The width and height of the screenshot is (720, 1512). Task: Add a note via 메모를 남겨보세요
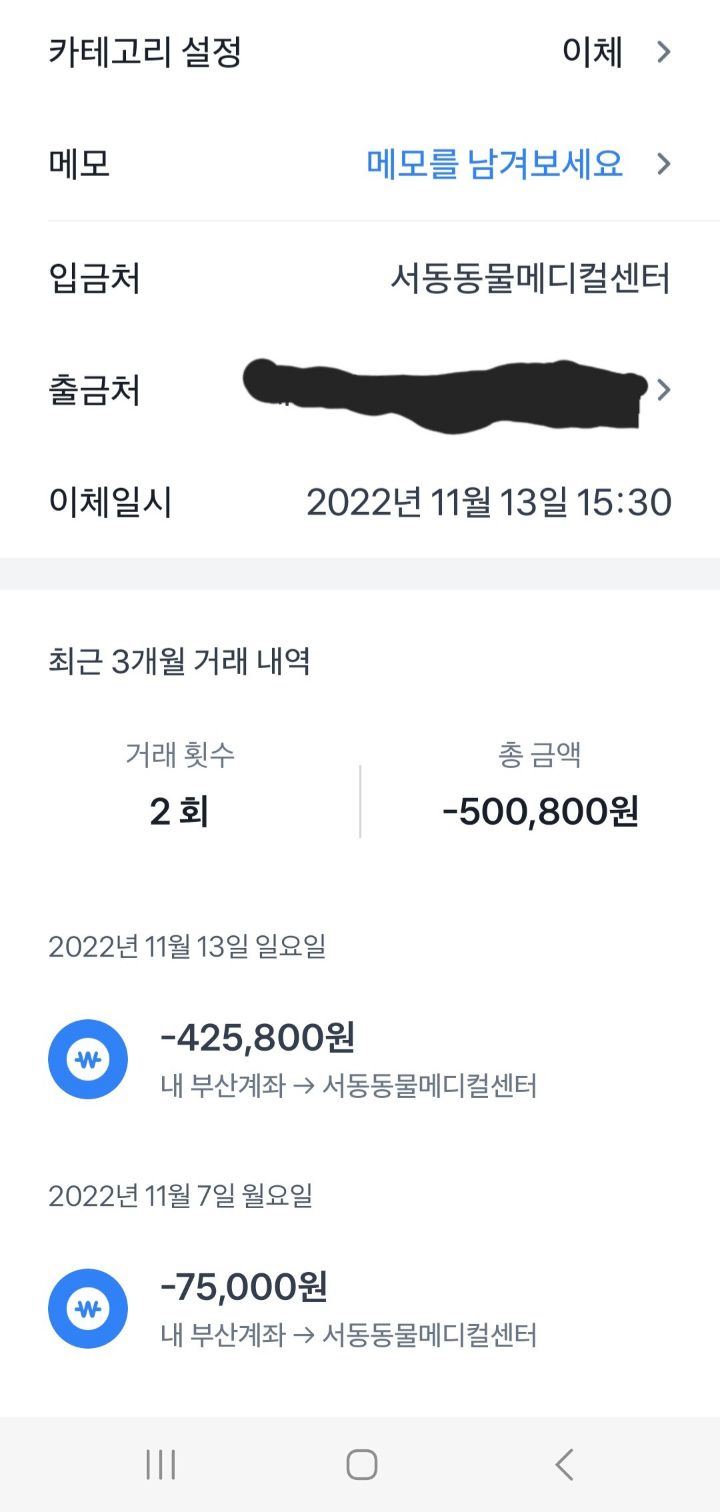pyautogui.click(x=495, y=163)
